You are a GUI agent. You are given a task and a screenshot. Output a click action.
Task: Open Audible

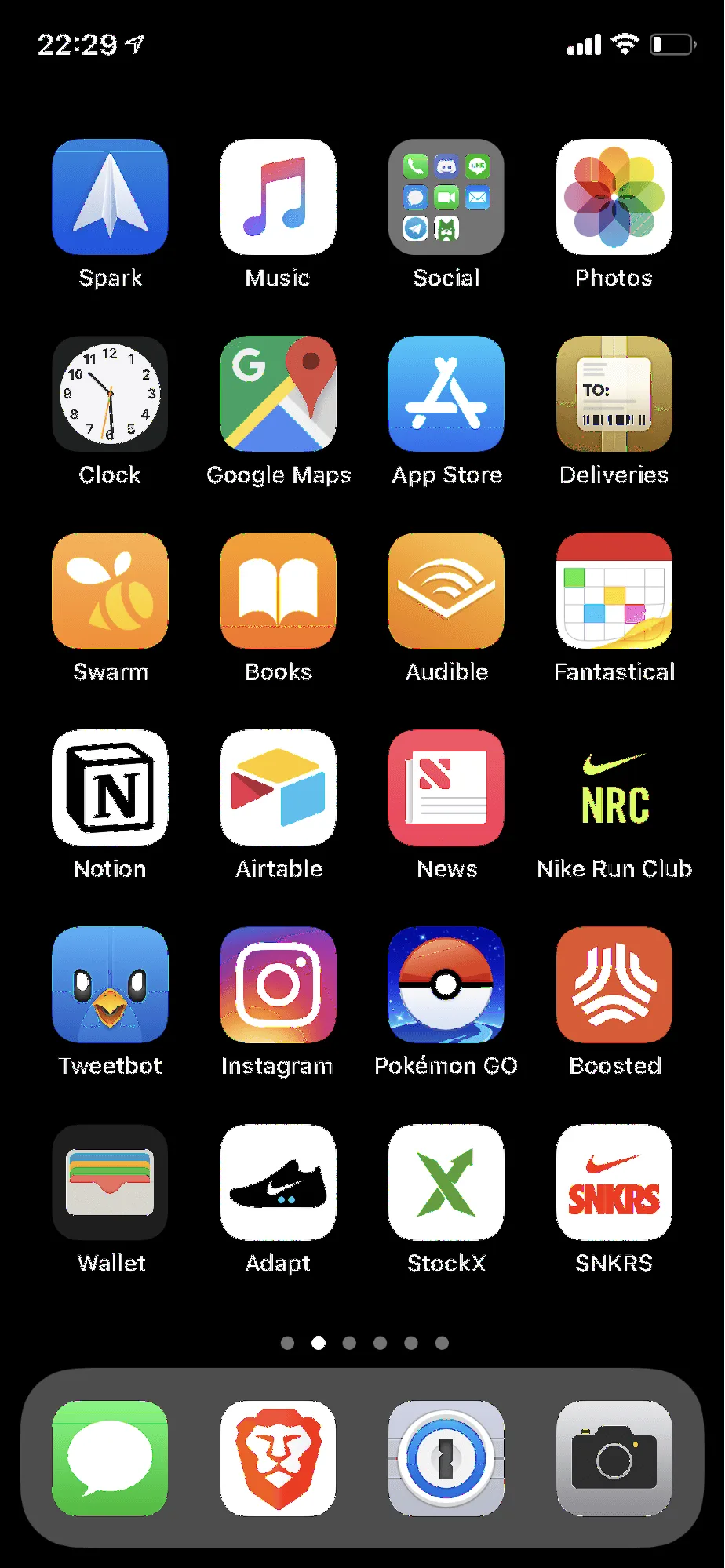[446, 591]
